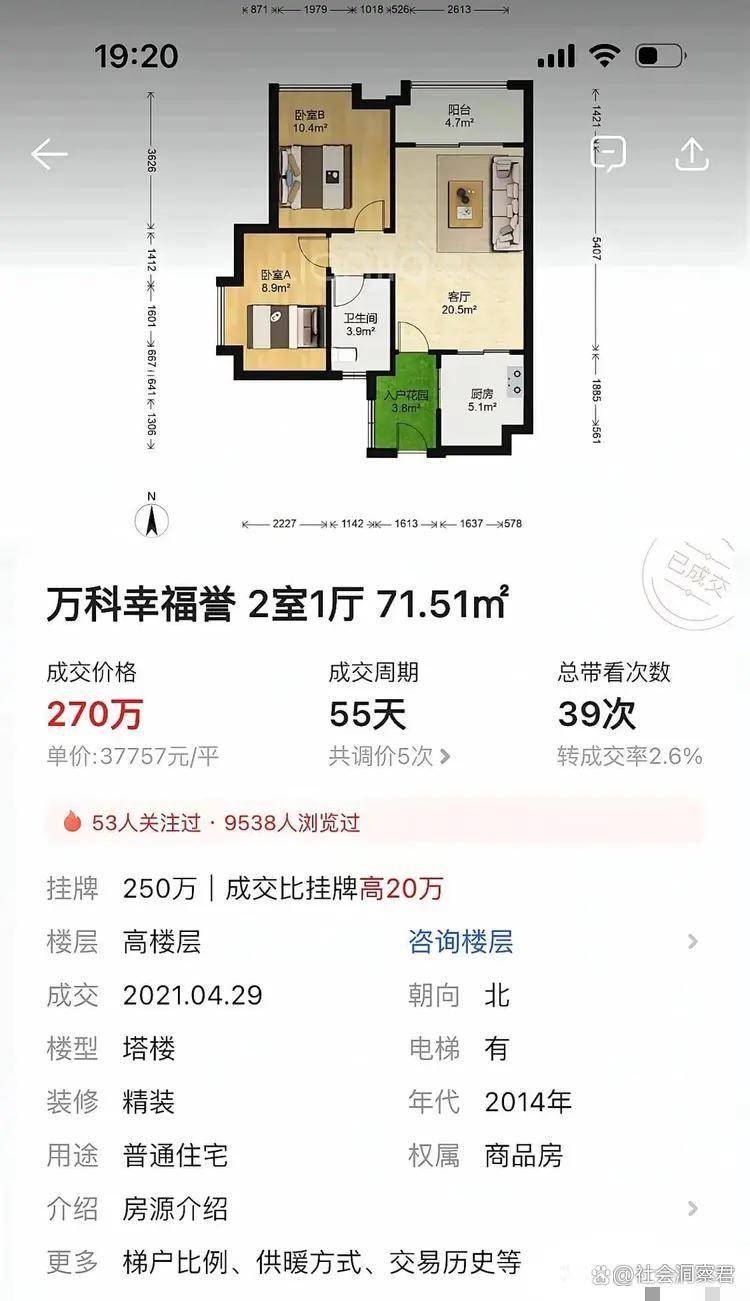Go back using the top-left arrow
The height and width of the screenshot is (1301, 750).
[49, 154]
